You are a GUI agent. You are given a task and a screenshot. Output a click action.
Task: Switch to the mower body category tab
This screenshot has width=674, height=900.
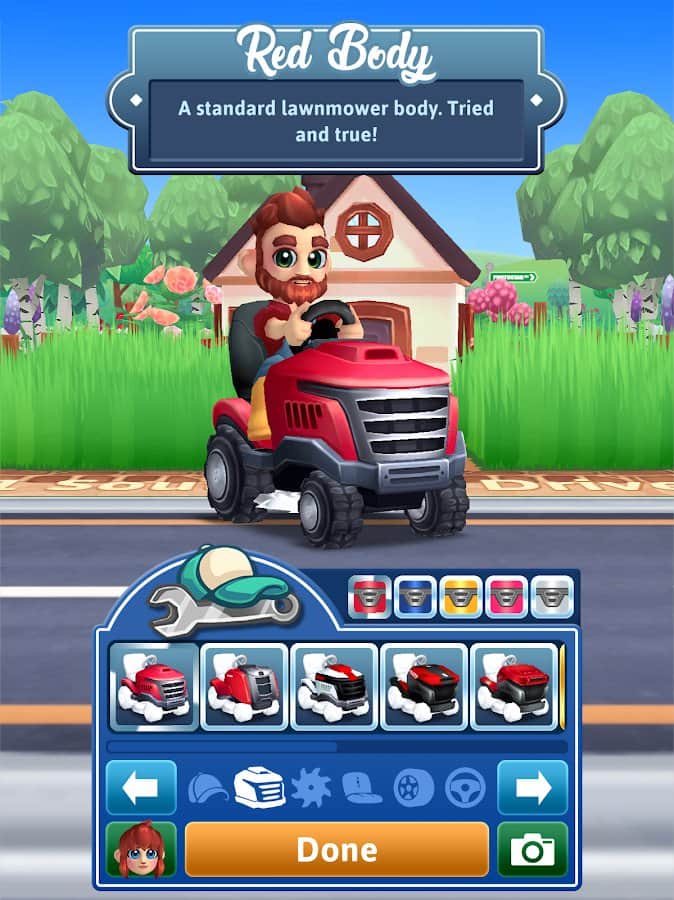point(258,788)
